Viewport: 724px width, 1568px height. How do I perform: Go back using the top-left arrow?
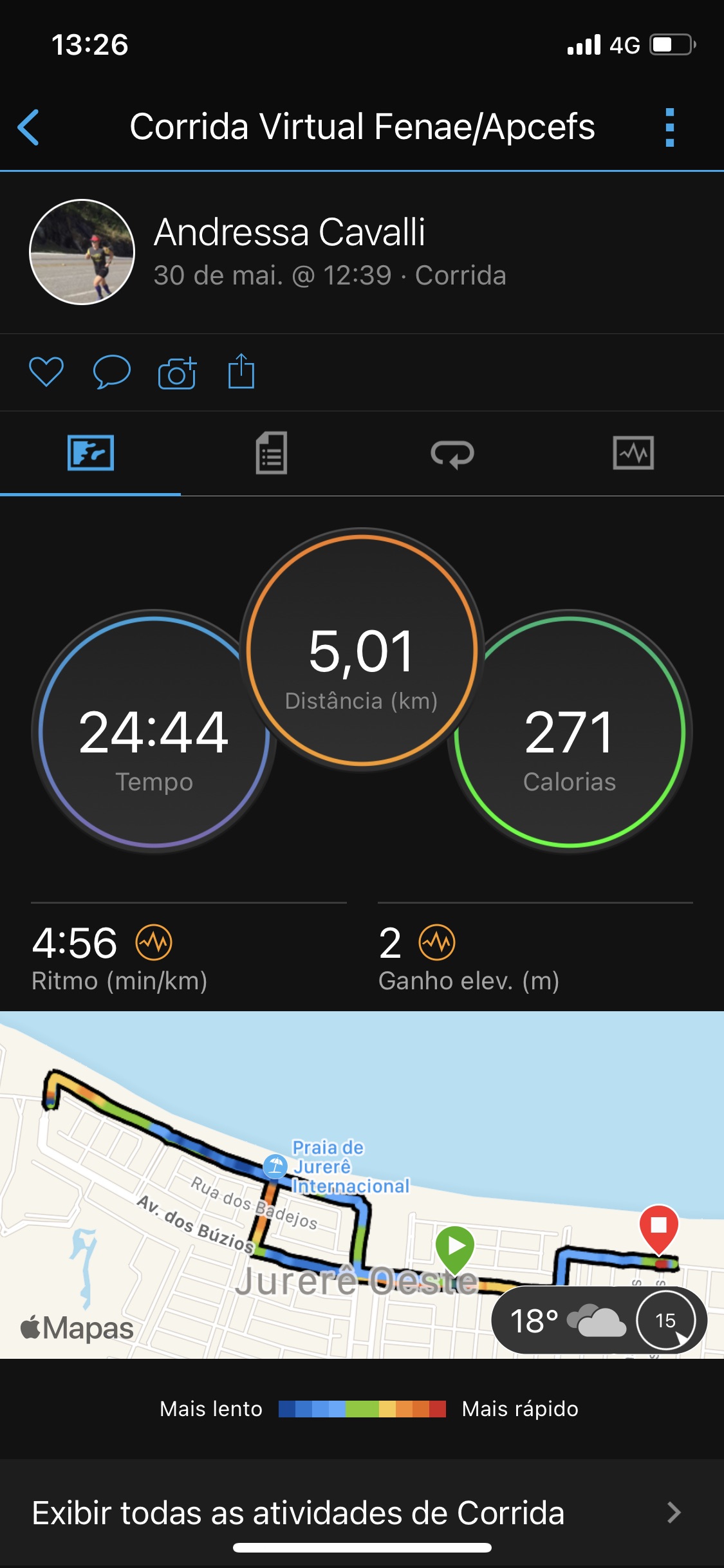coord(29,127)
